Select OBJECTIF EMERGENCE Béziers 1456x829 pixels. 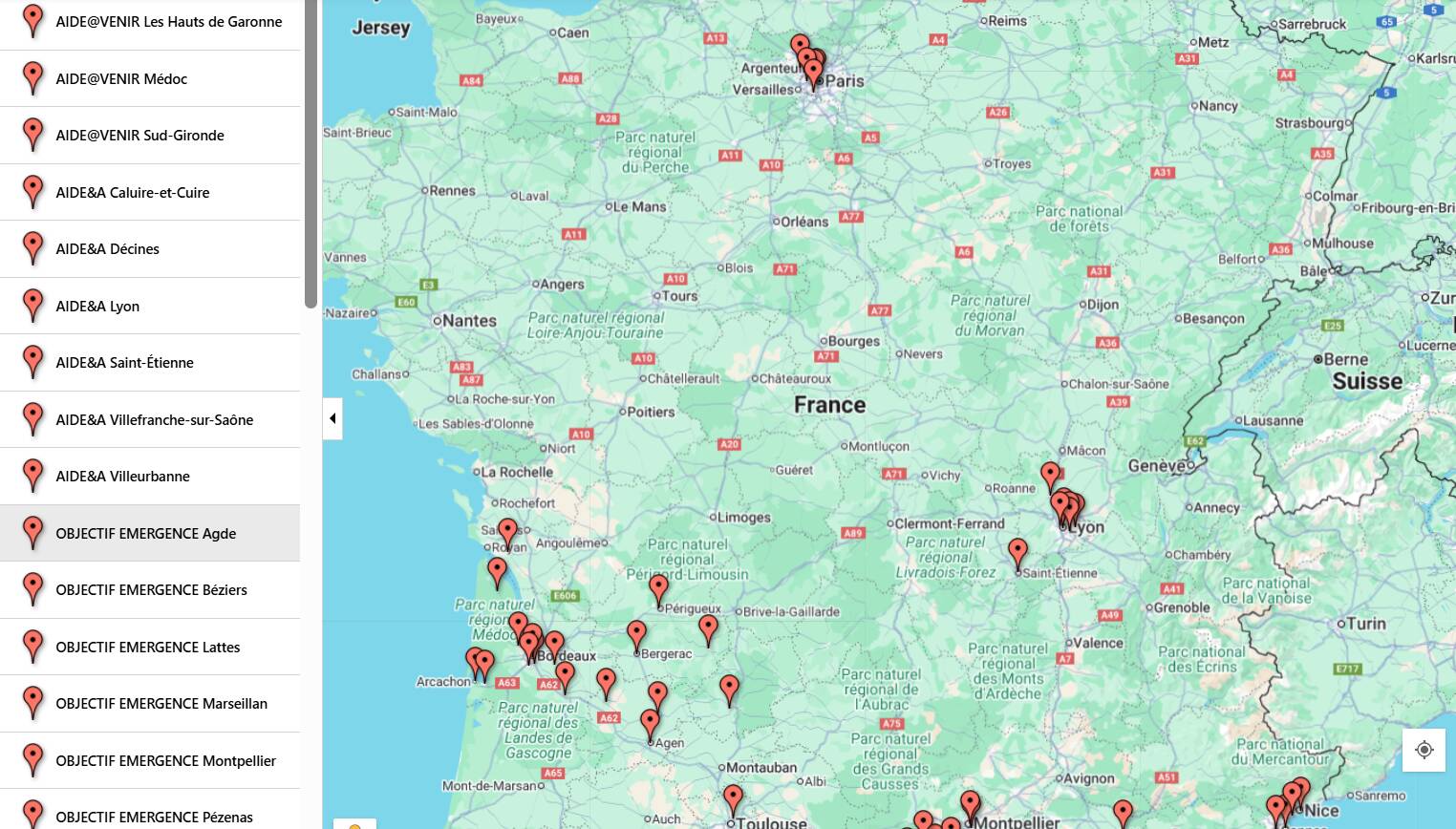pos(151,590)
